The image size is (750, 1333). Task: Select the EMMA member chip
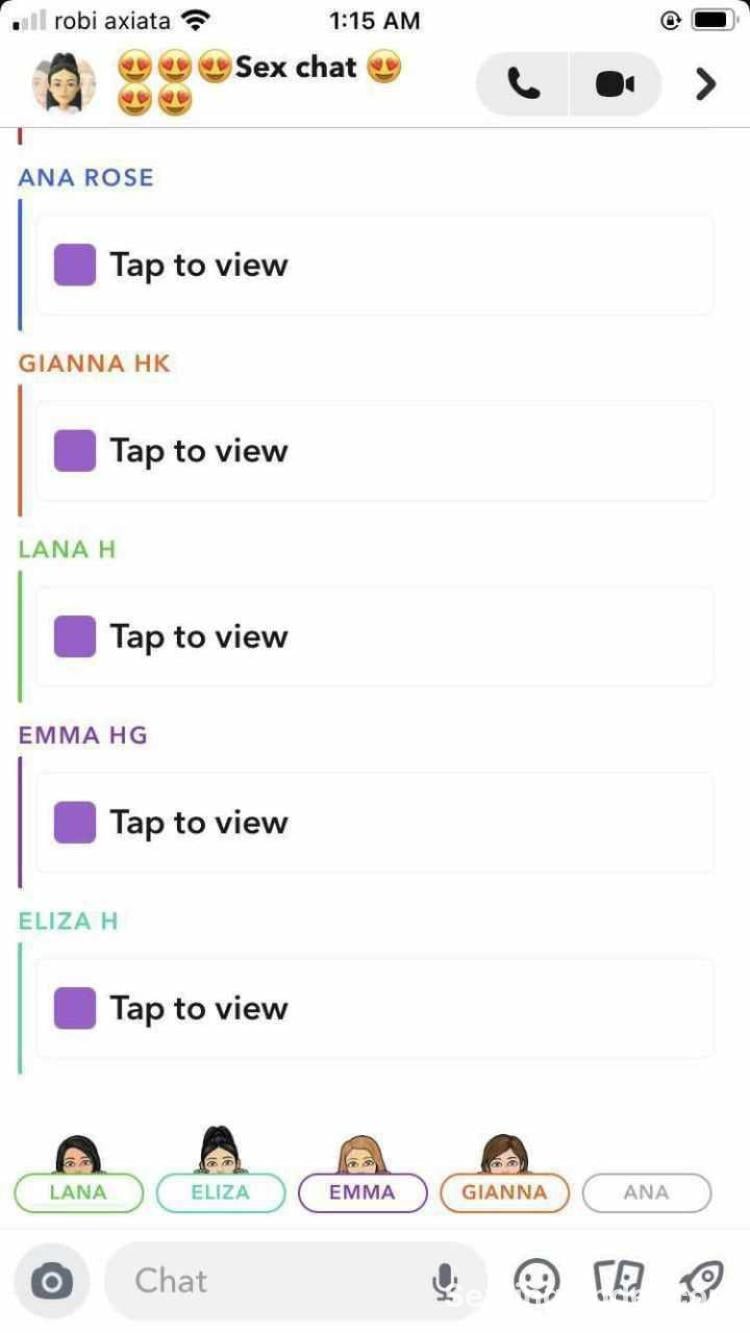pos(362,1192)
